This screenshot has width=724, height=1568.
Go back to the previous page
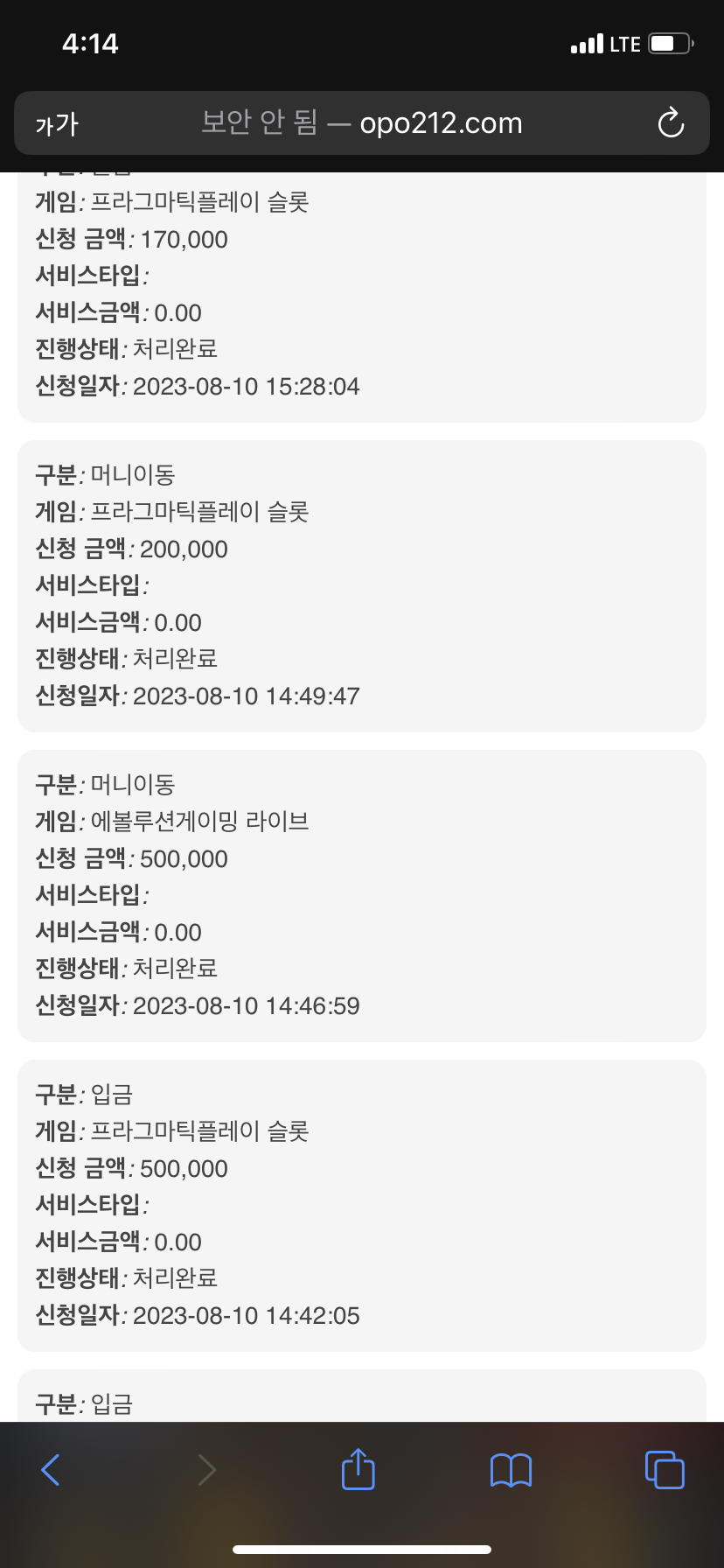tap(51, 1469)
